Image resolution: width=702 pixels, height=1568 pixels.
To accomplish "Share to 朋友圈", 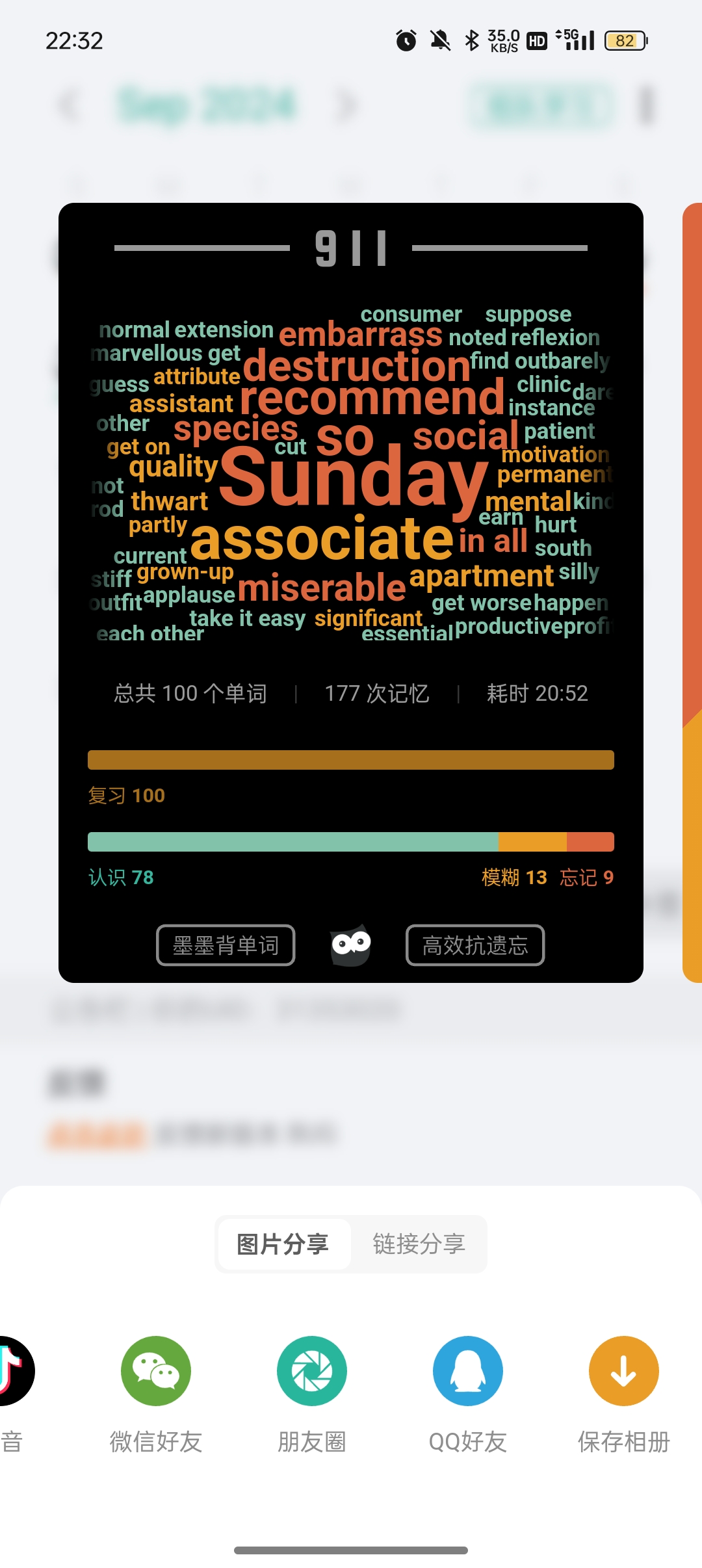I will pyautogui.click(x=312, y=1371).
